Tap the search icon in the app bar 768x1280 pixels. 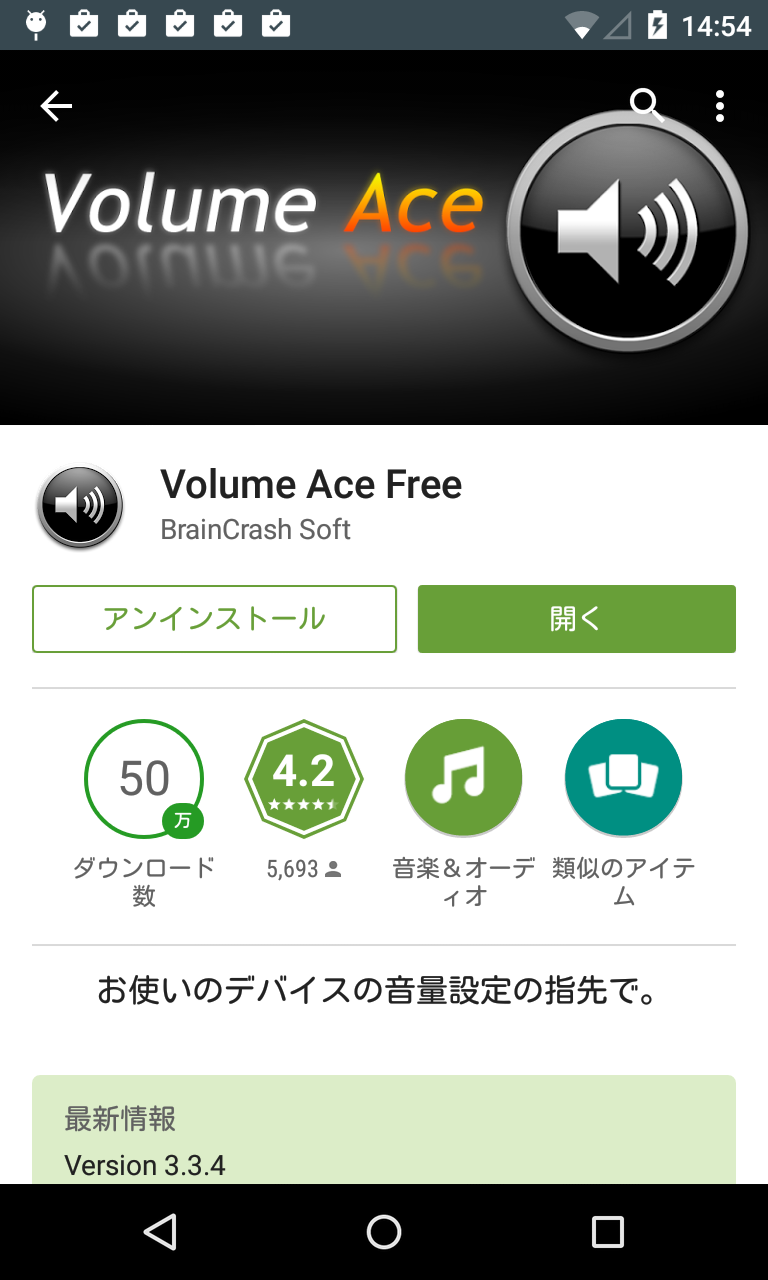pos(645,105)
